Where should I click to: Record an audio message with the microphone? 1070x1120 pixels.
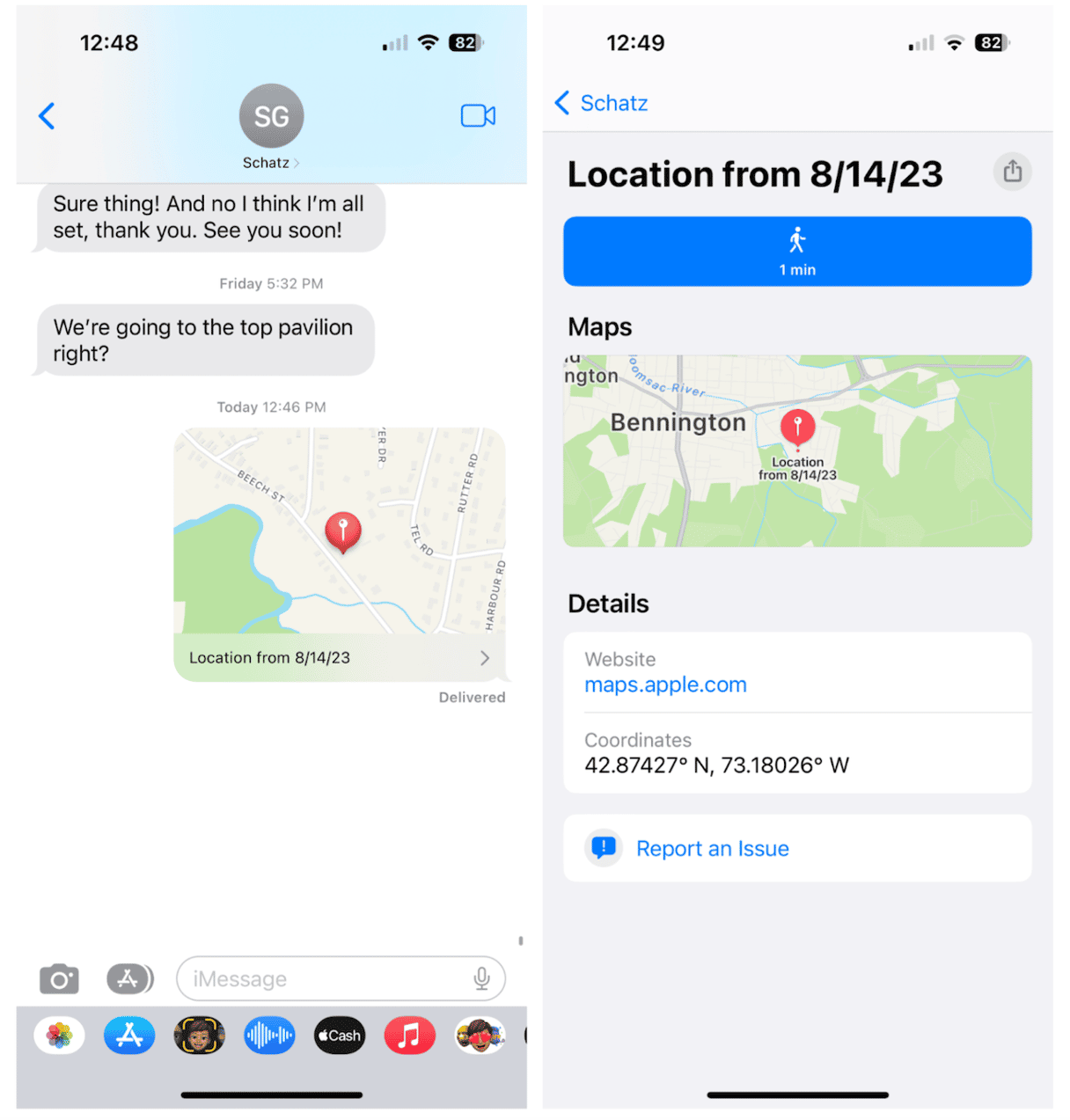tap(481, 978)
